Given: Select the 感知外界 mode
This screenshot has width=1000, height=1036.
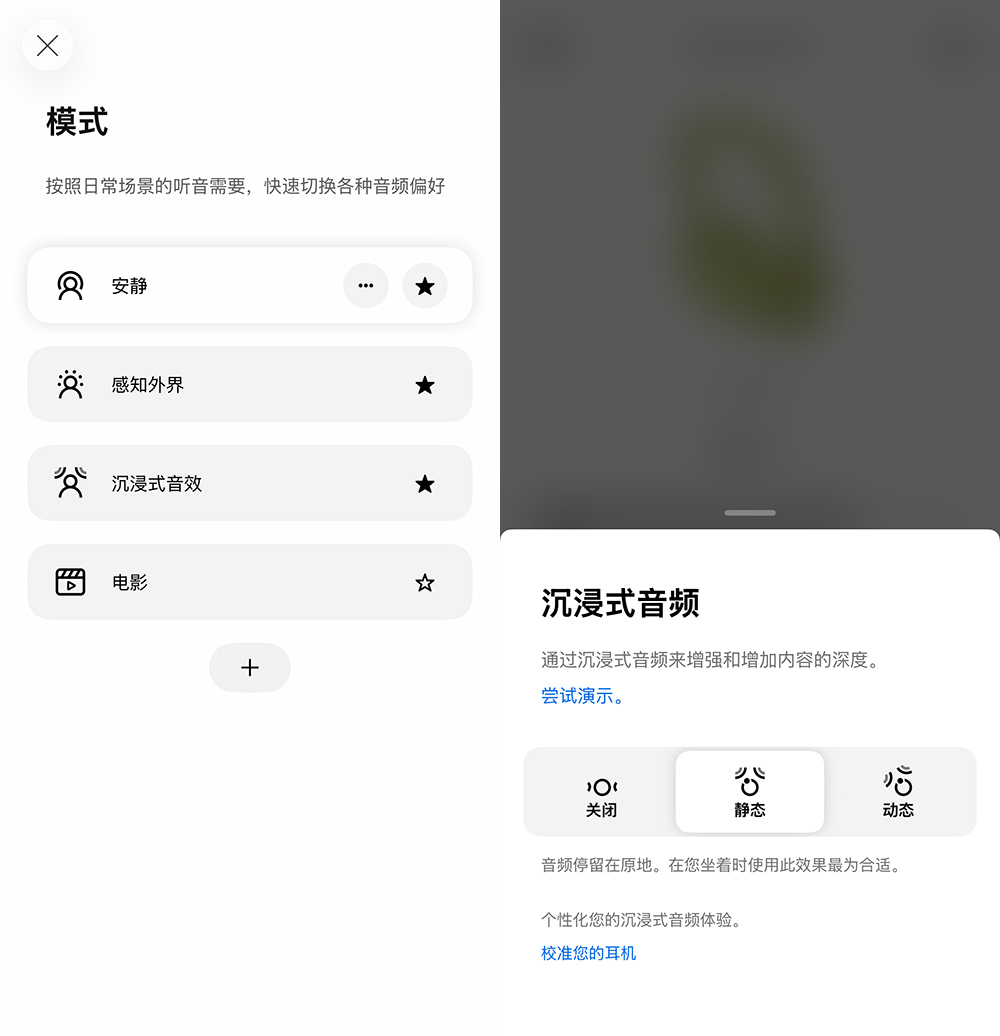Looking at the screenshot, I should coord(250,385).
